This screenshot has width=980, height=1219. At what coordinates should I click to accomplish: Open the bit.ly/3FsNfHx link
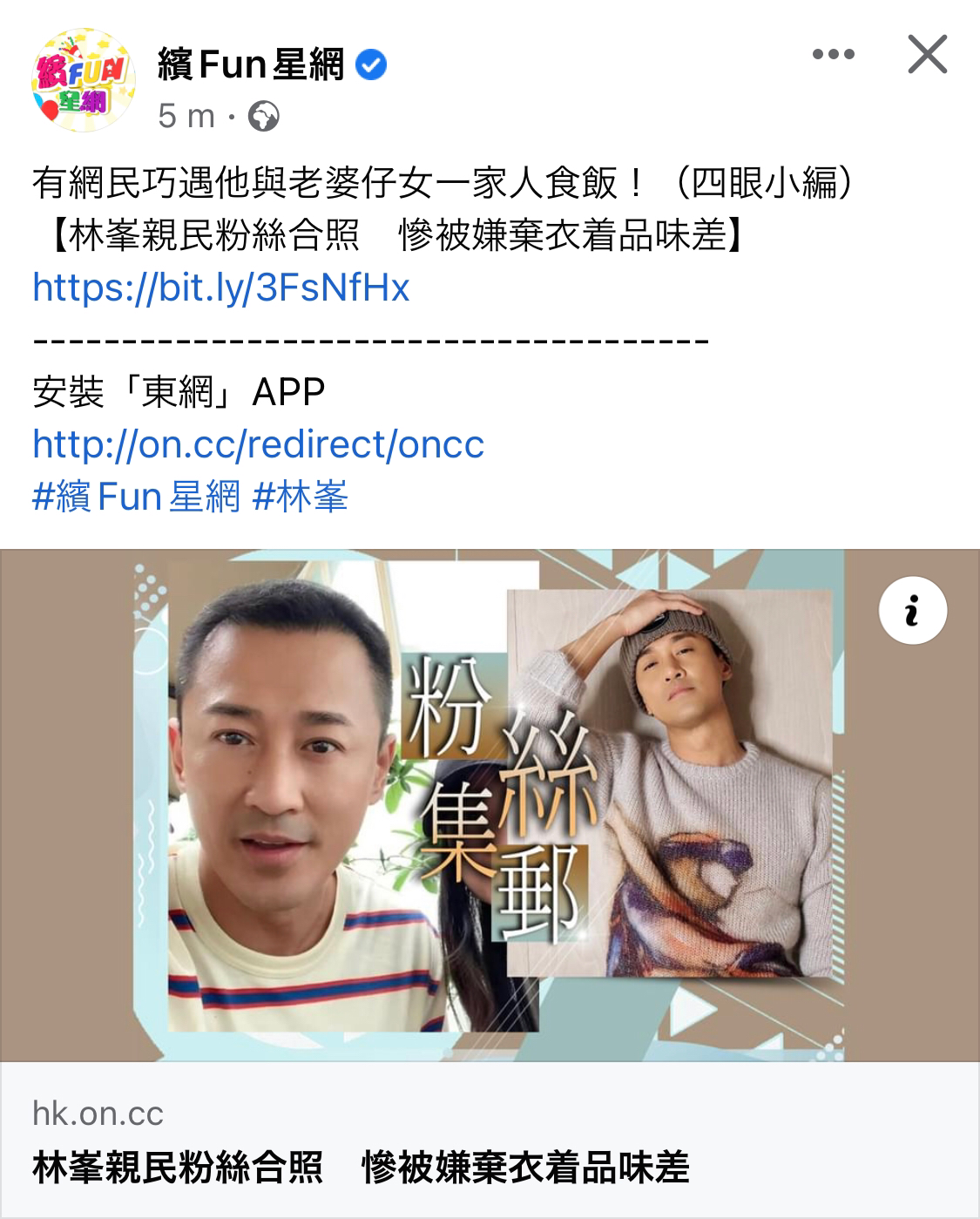pyautogui.click(x=220, y=288)
